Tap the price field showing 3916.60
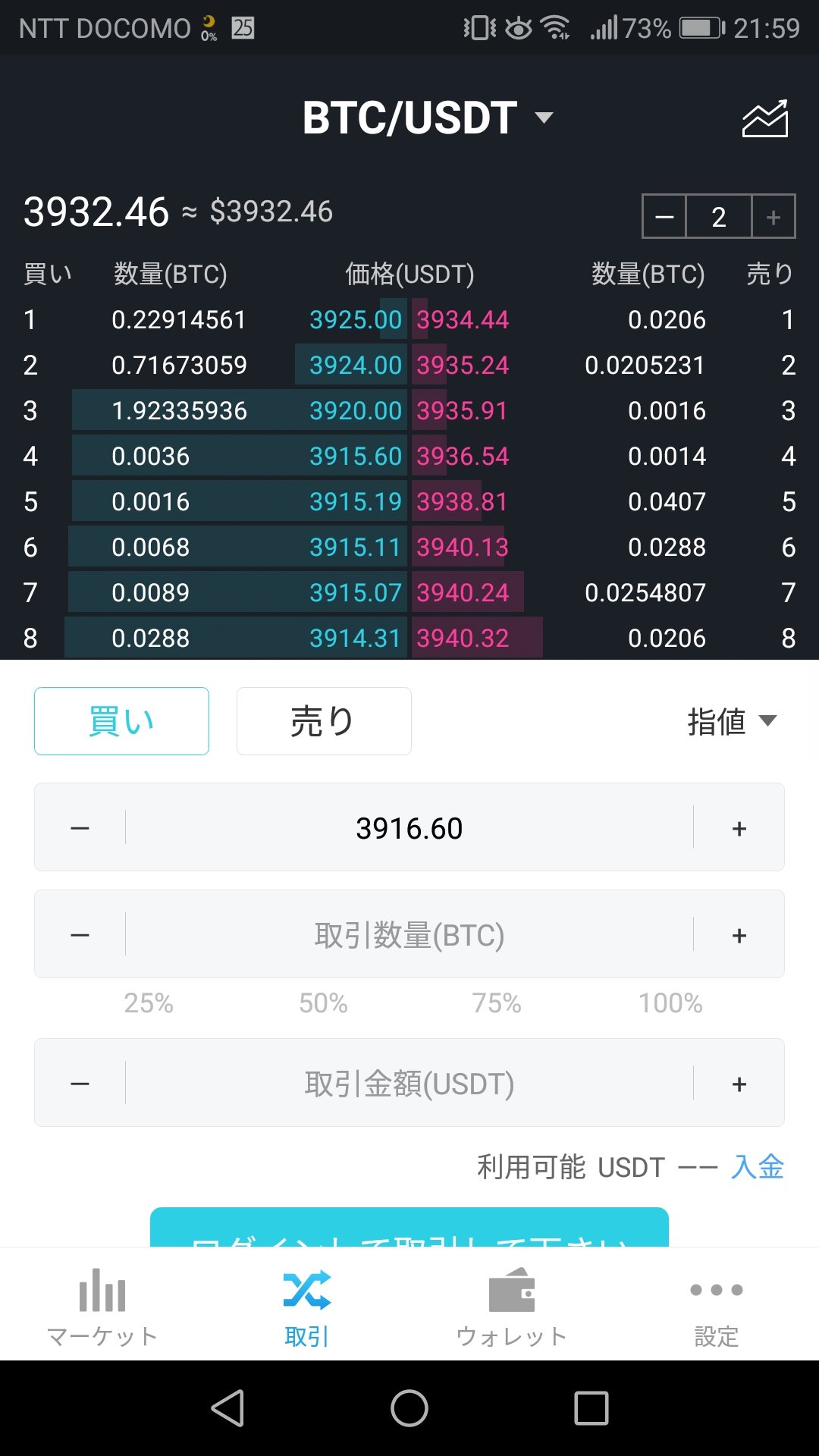This screenshot has height=1456, width=819. [x=409, y=827]
